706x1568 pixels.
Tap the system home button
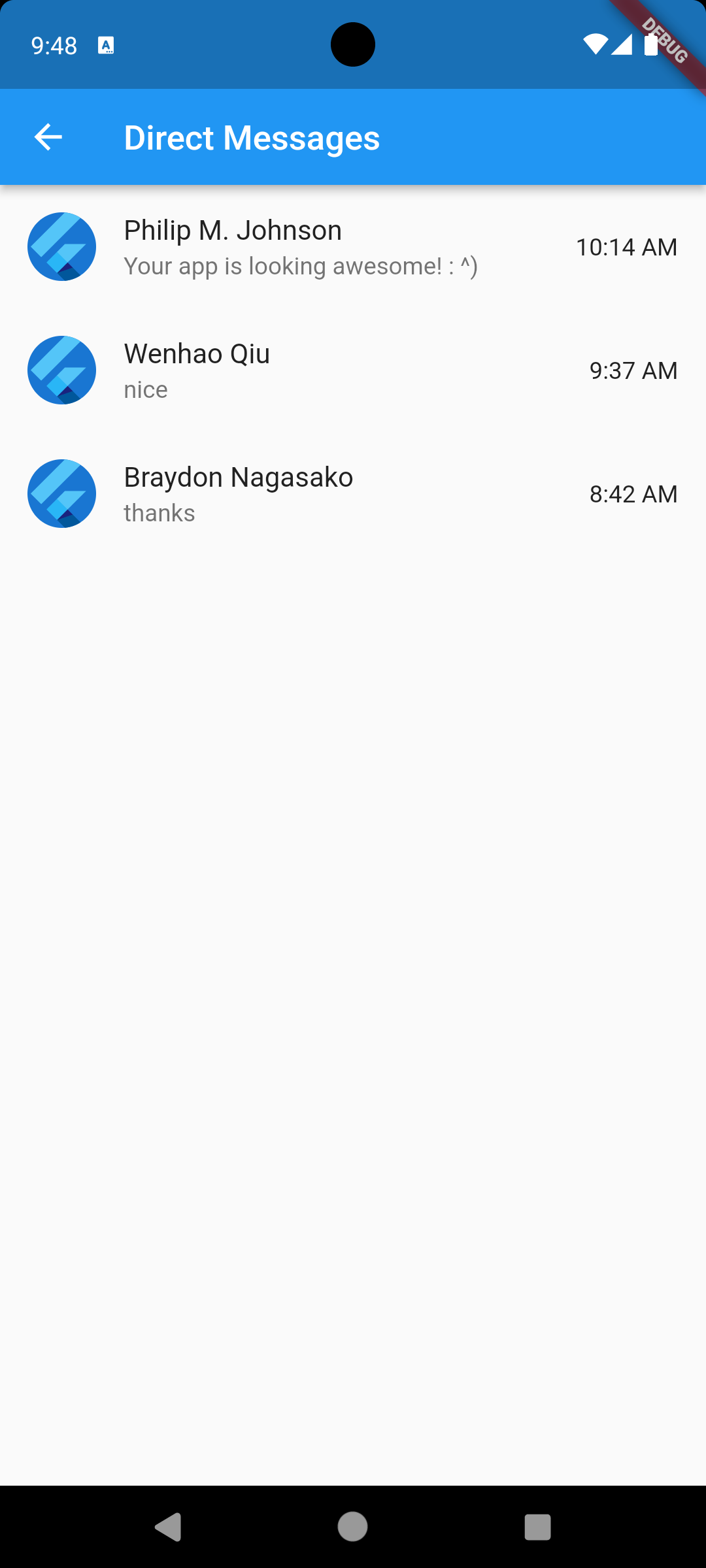pyautogui.click(x=352, y=1527)
